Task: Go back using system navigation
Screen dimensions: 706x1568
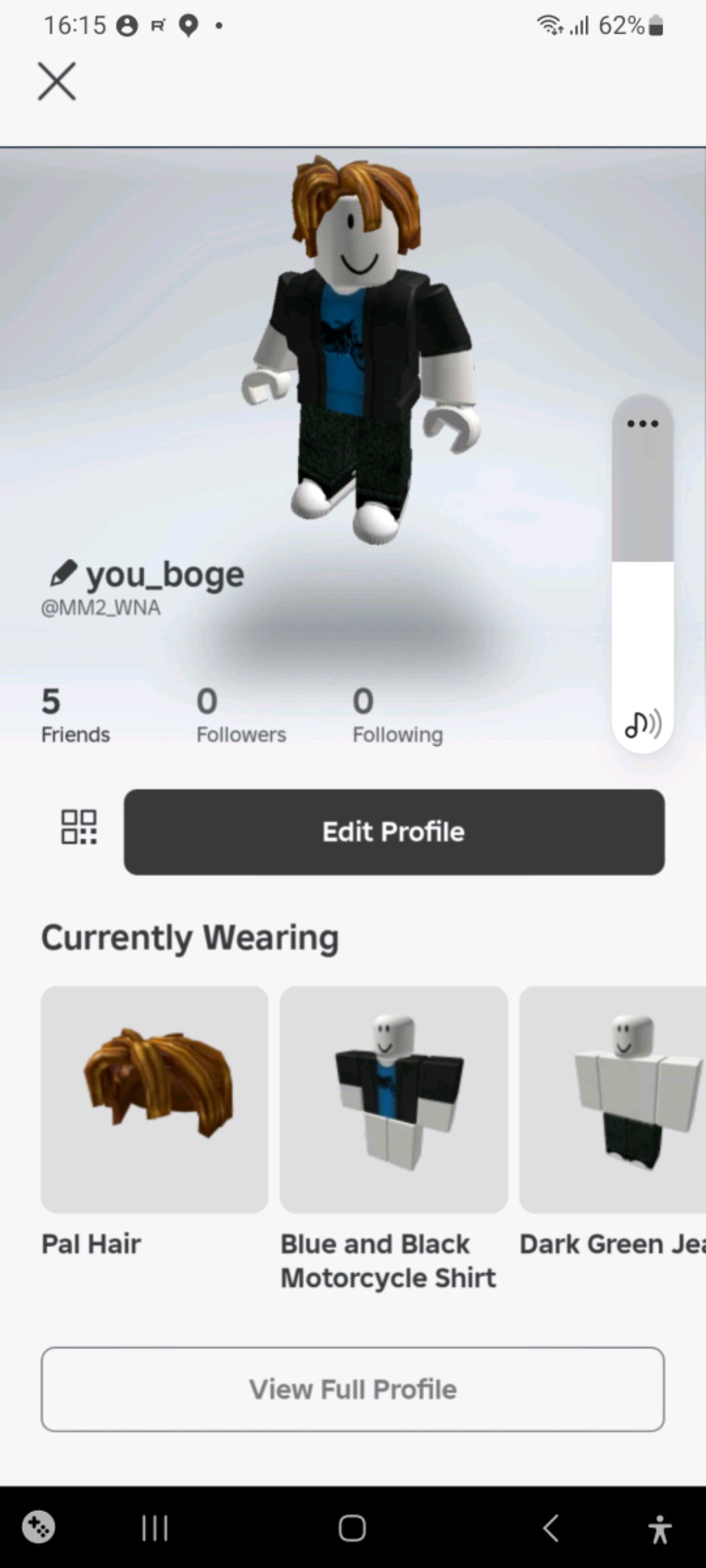Action: 550,1528
